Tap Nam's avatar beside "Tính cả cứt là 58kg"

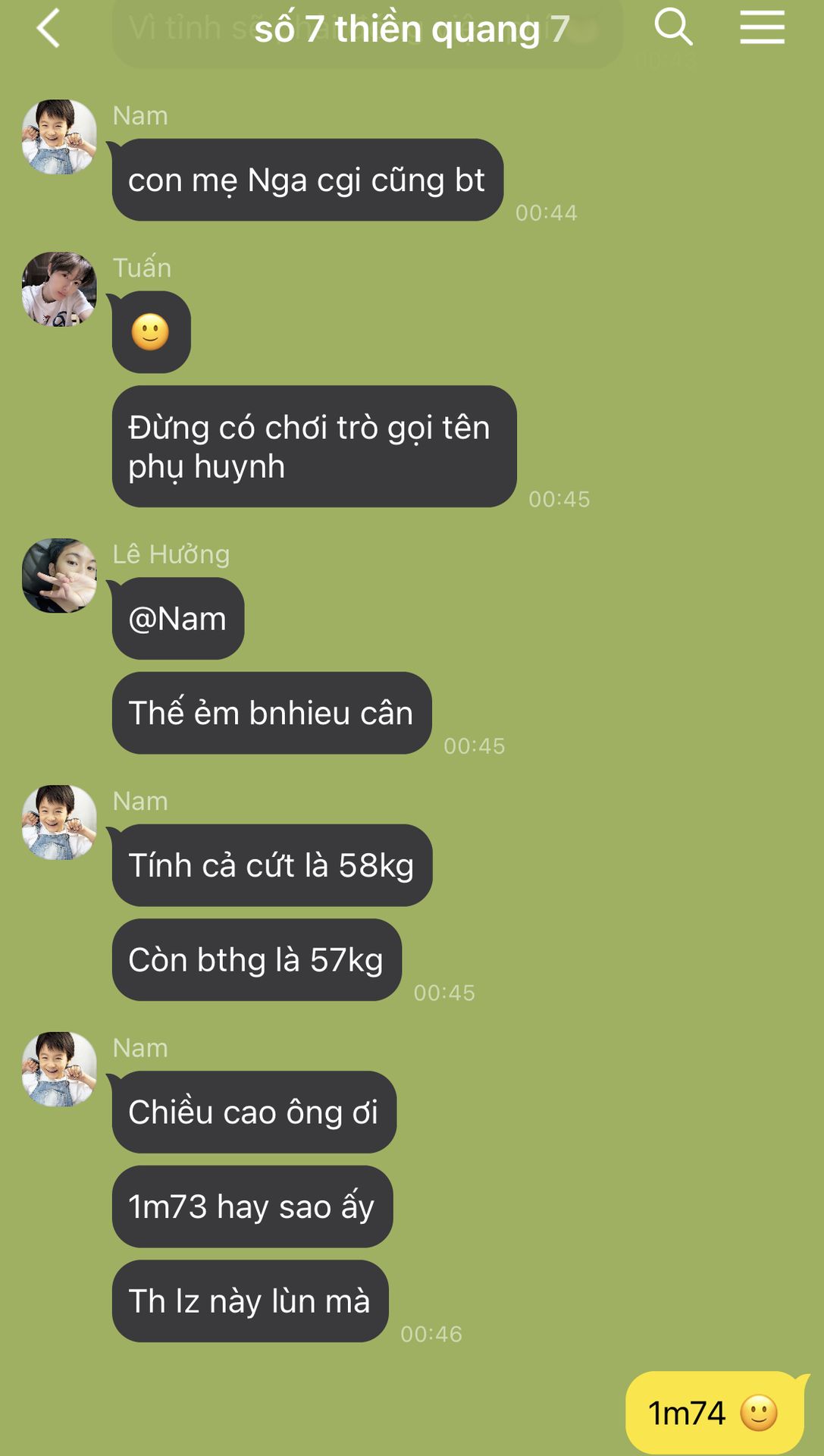tap(59, 822)
